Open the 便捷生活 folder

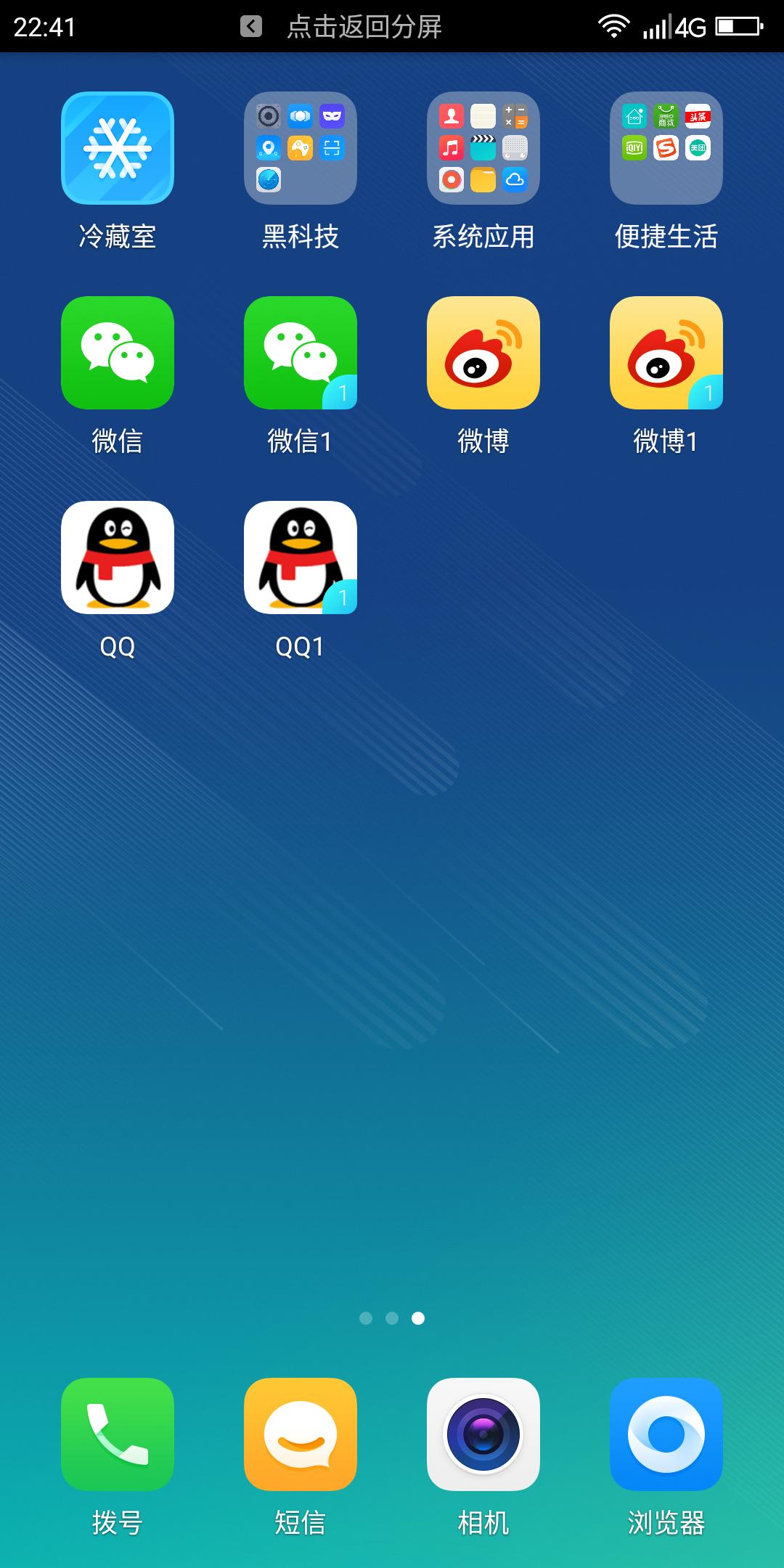[x=666, y=149]
